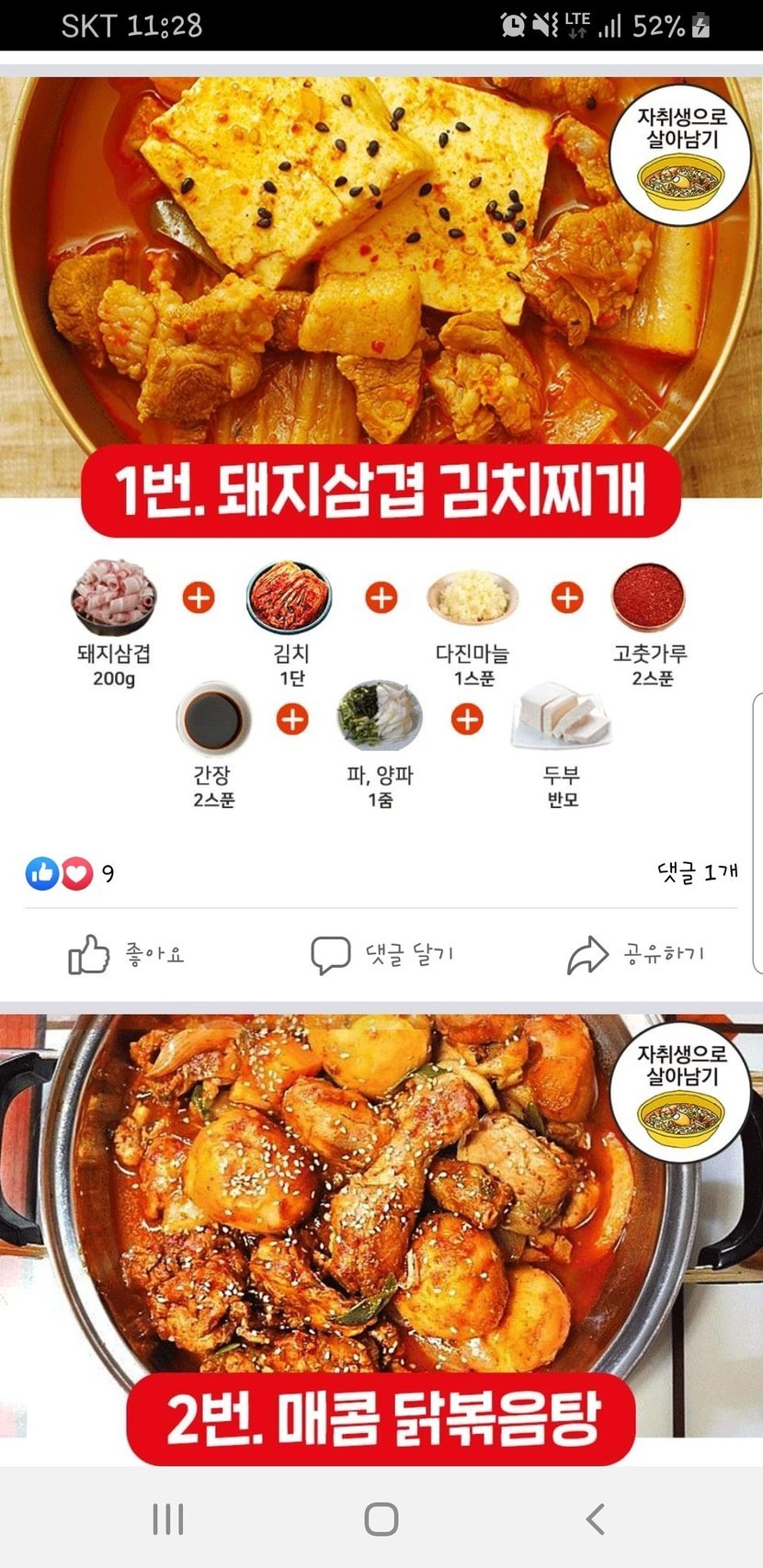Screen dimensions: 763x1568
Task: View the reactions count of 9
Action: coord(70,873)
